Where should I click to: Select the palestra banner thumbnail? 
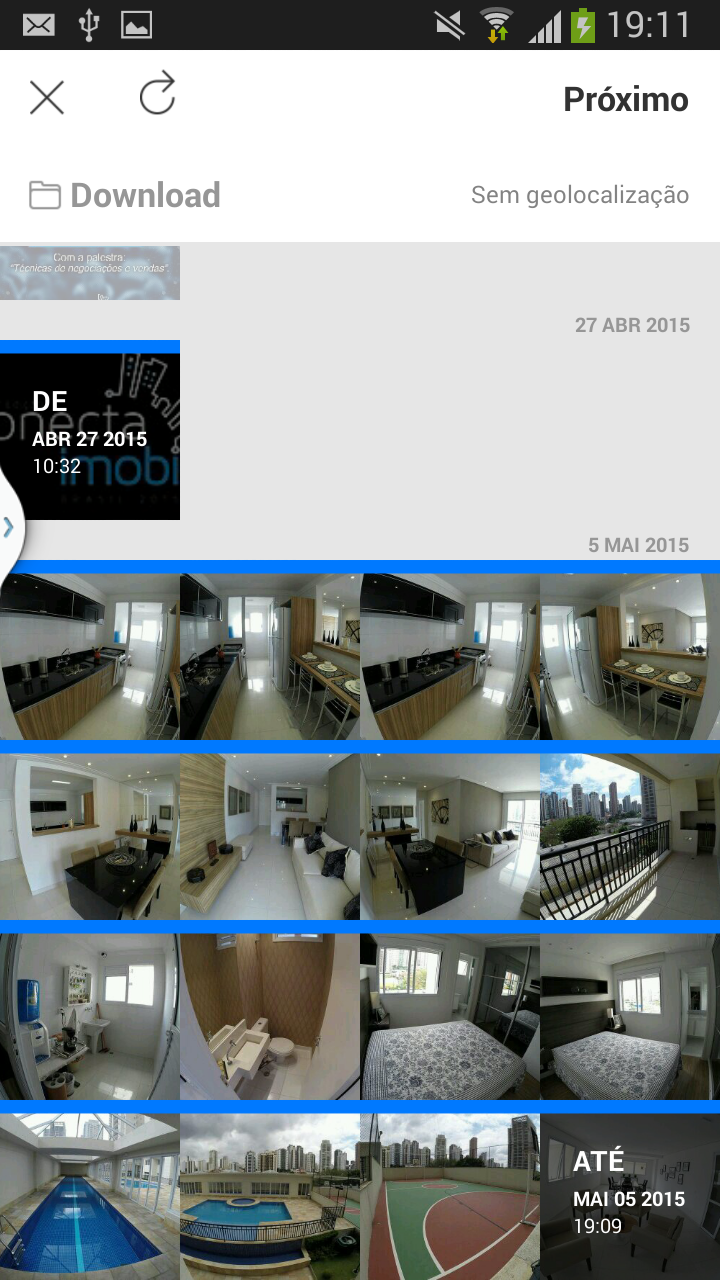click(90, 273)
